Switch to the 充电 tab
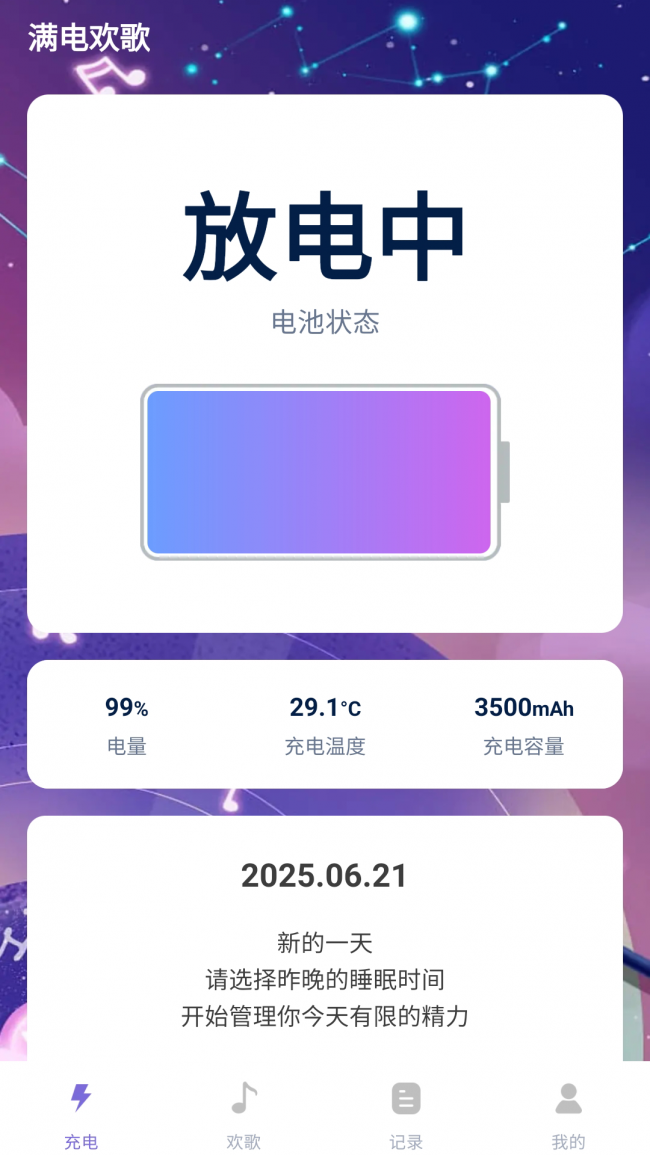Viewport: 650px width, 1155px height. pos(81,1113)
